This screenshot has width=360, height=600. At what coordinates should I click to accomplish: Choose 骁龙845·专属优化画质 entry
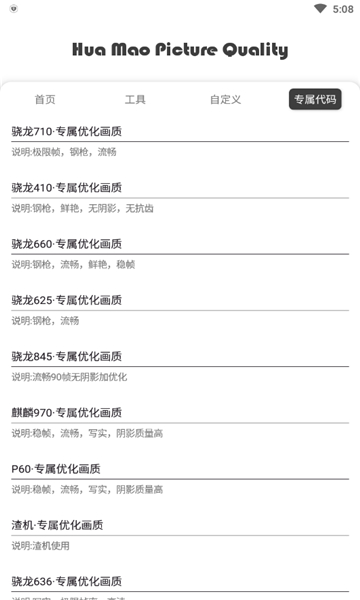pos(180,366)
